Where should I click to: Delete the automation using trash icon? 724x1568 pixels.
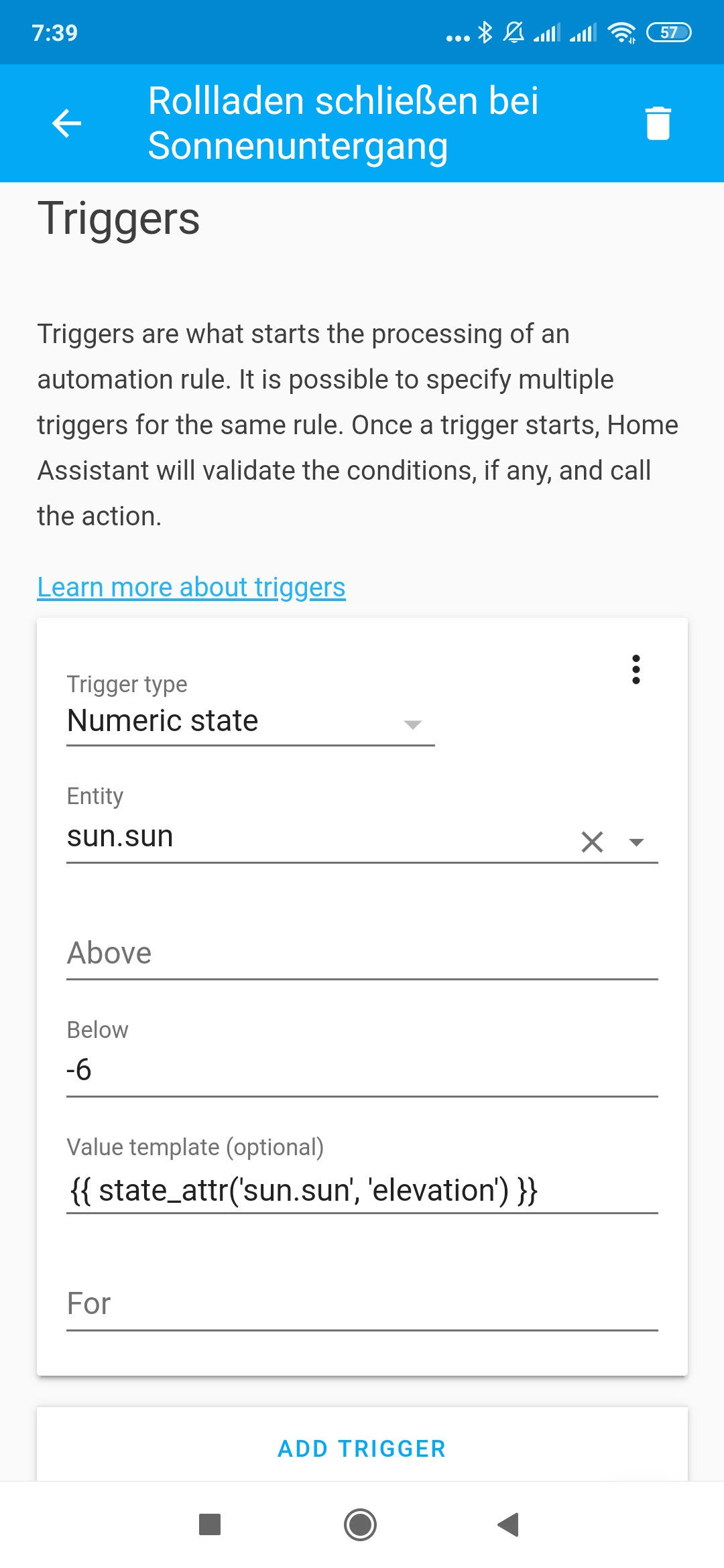click(x=657, y=123)
